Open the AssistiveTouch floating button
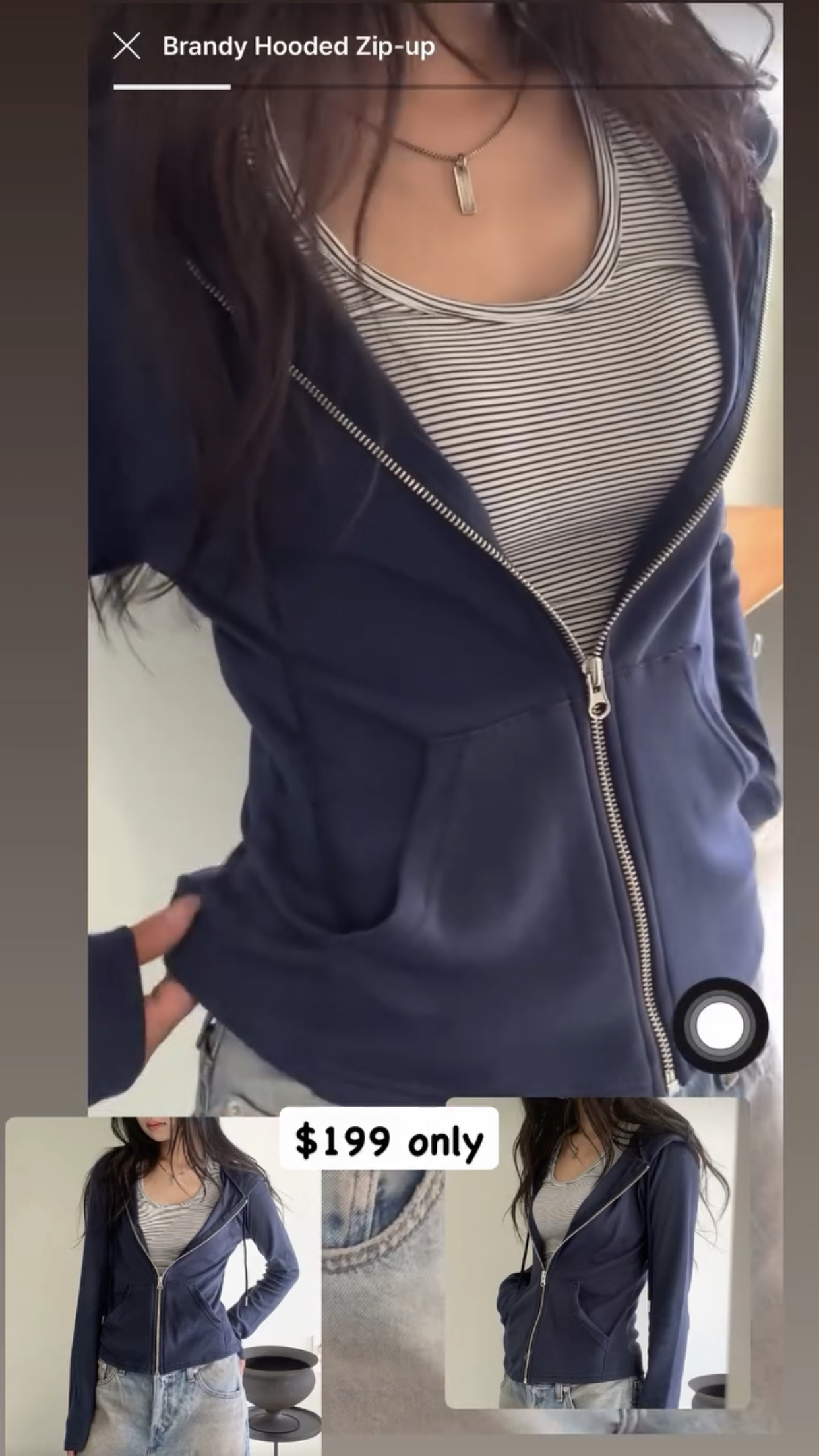The width and height of the screenshot is (819, 1456). pos(720,1025)
